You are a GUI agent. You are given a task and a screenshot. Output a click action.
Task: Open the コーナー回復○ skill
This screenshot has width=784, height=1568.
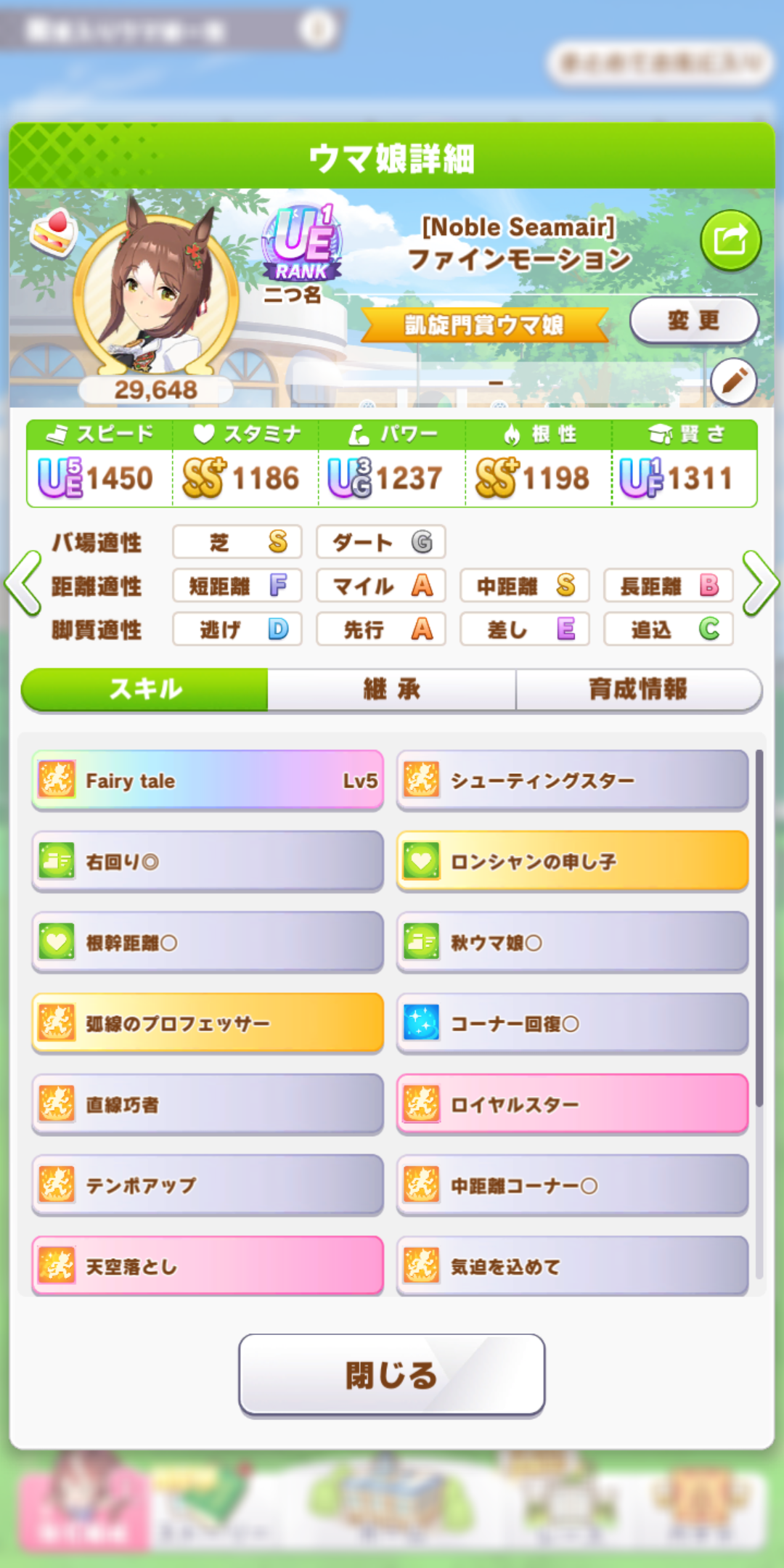click(x=572, y=1024)
